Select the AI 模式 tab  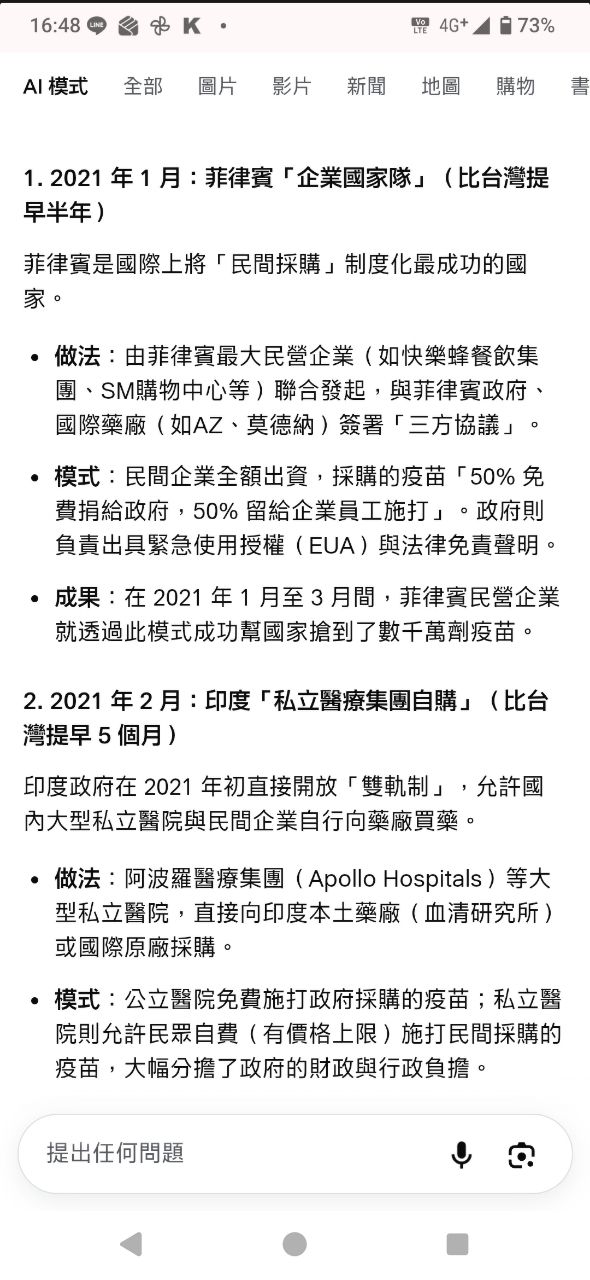point(56,86)
